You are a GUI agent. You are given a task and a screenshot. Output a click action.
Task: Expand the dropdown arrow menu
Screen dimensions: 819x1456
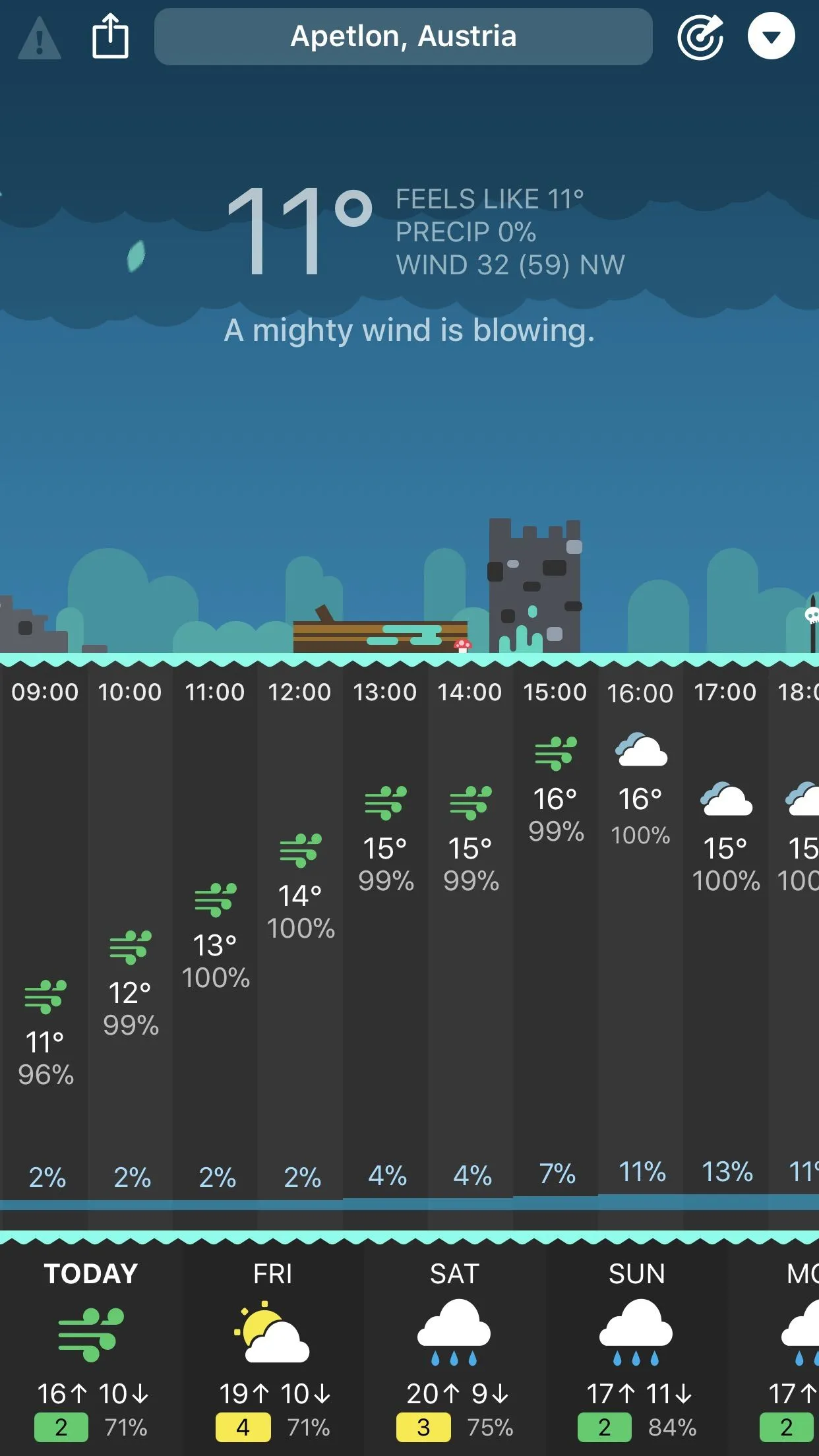pos(771,36)
